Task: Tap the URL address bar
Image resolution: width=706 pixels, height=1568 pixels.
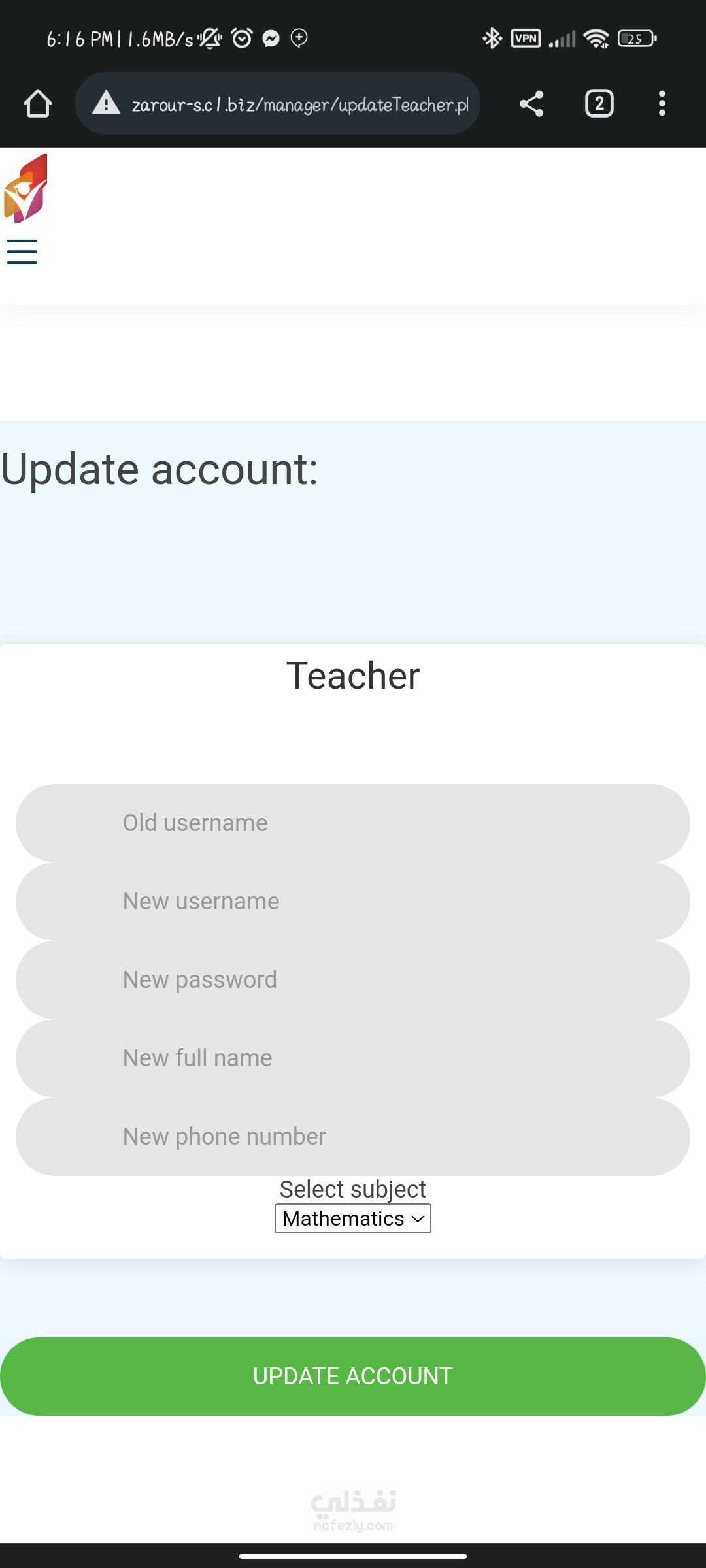Action: tap(278, 103)
